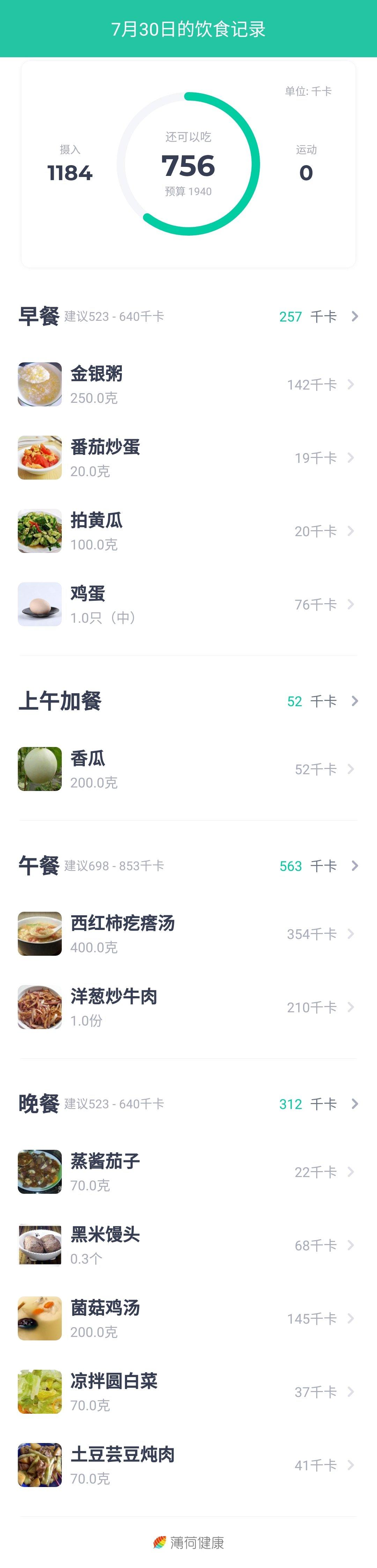Expand the 上午加餐 section
377x1568 pixels.
tap(188, 701)
